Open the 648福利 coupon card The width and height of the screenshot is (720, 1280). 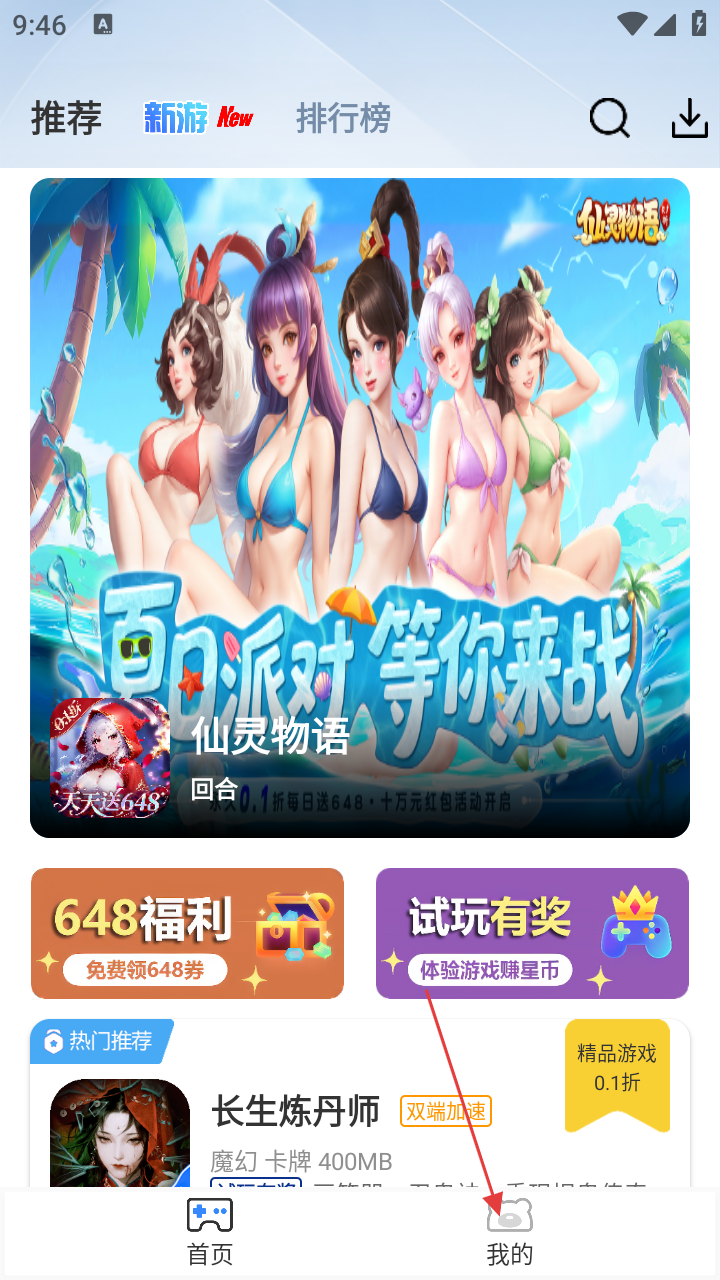[x=187, y=933]
